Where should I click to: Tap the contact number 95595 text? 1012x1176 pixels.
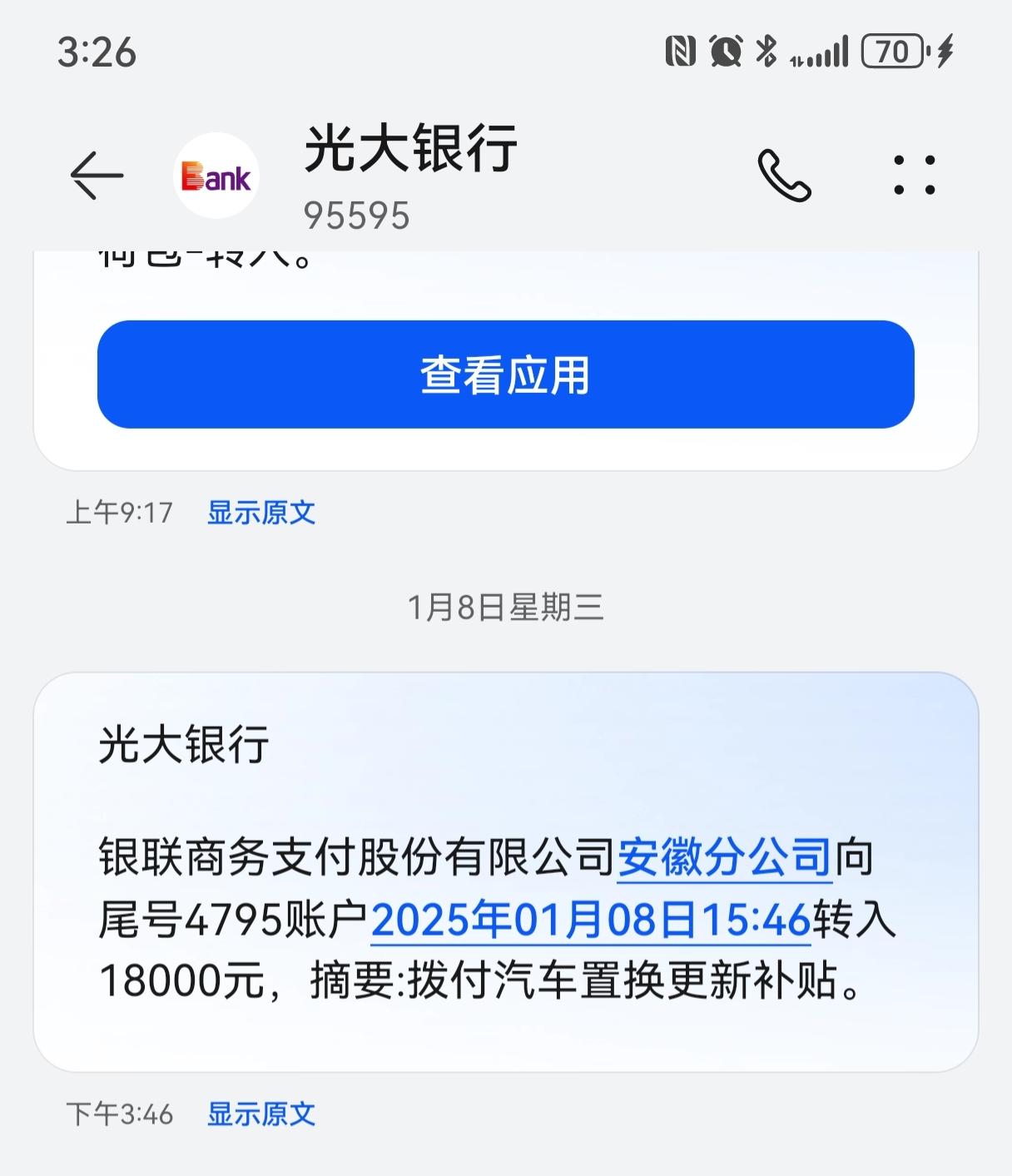356,216
